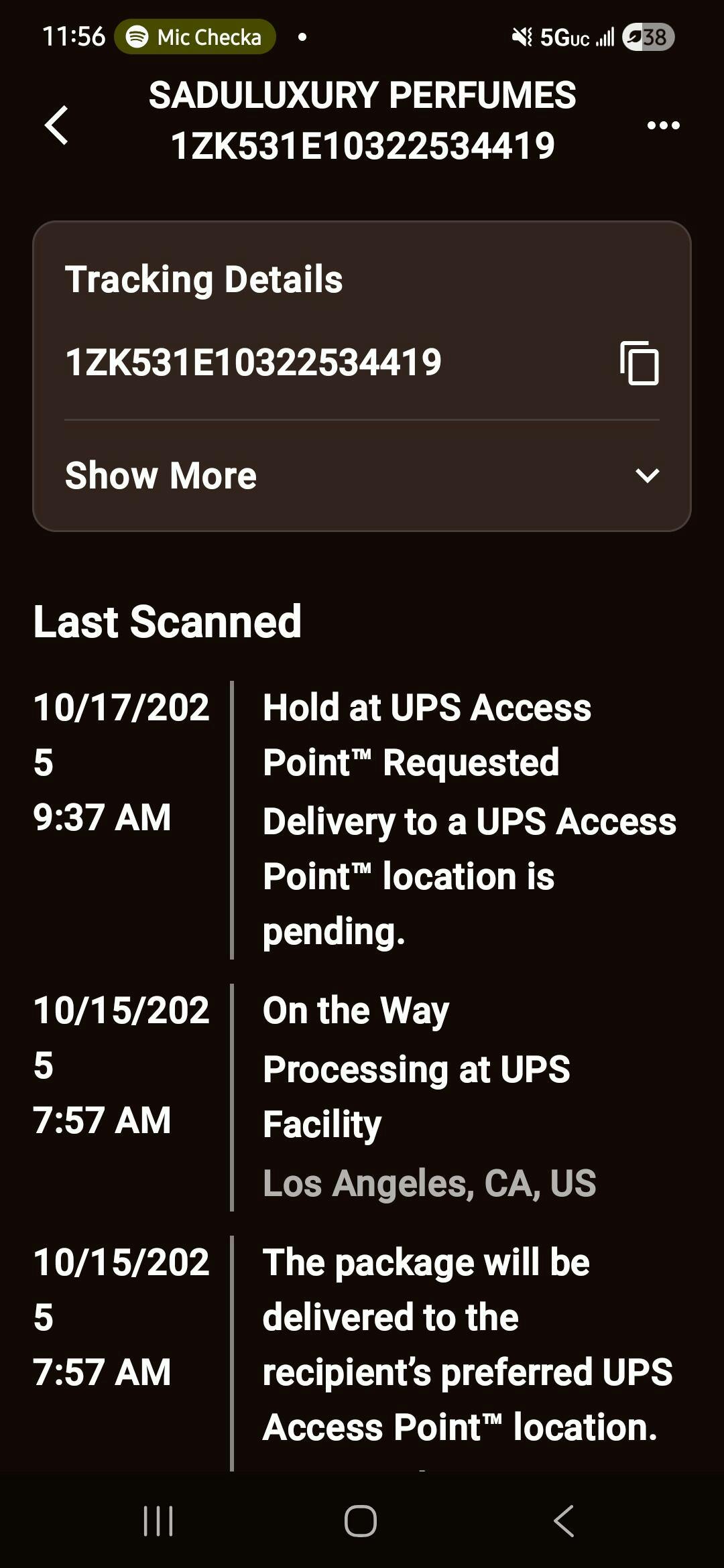
Task: Open the three-dot overflow menu
Action: click(663, 125)
